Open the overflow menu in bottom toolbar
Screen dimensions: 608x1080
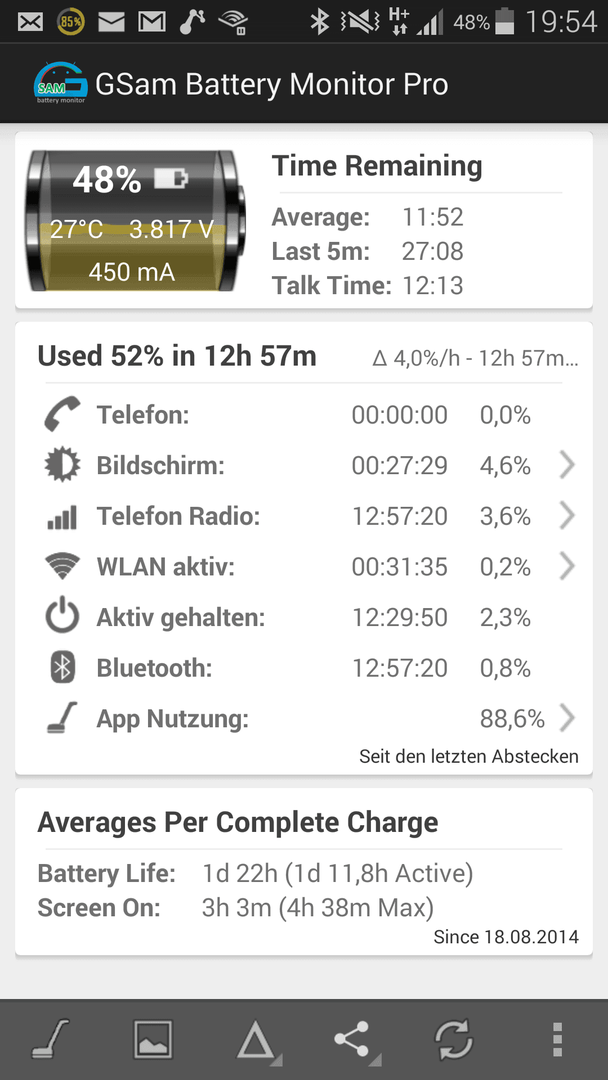click(x=557, y=1039)
